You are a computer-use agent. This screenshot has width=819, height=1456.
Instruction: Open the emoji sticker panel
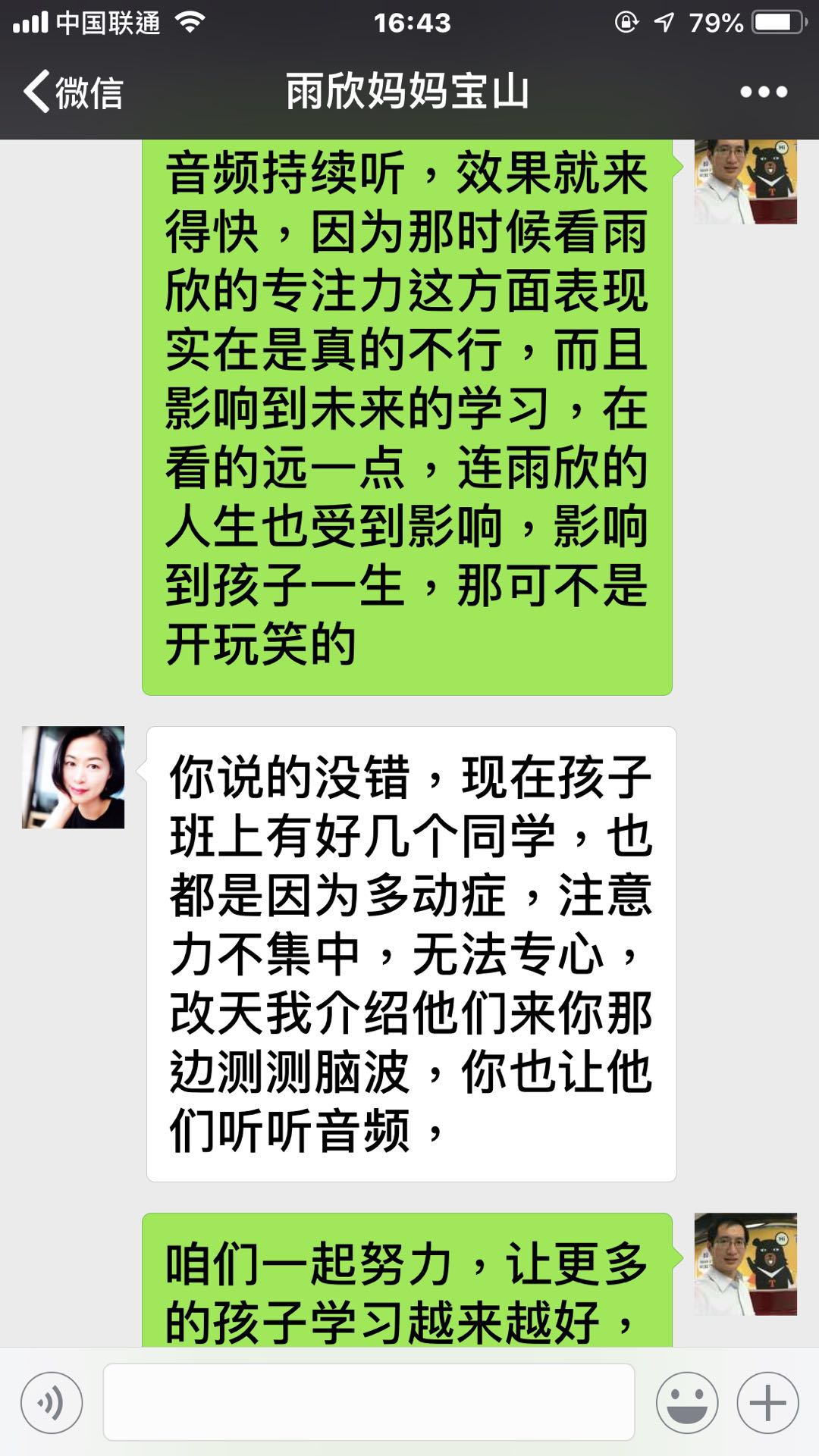pos(687,1402)
